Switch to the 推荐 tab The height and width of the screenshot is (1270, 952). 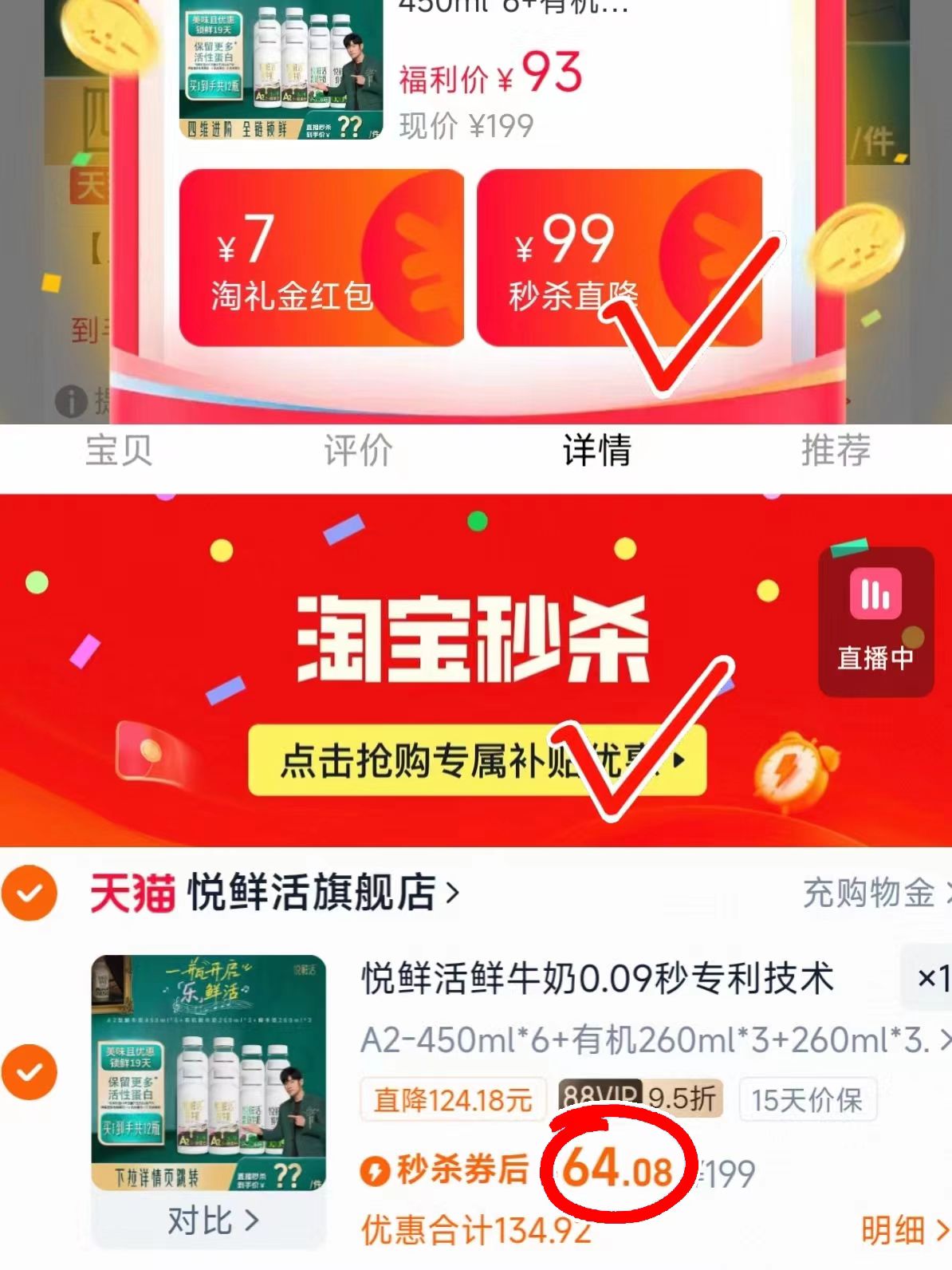(835, 452)
